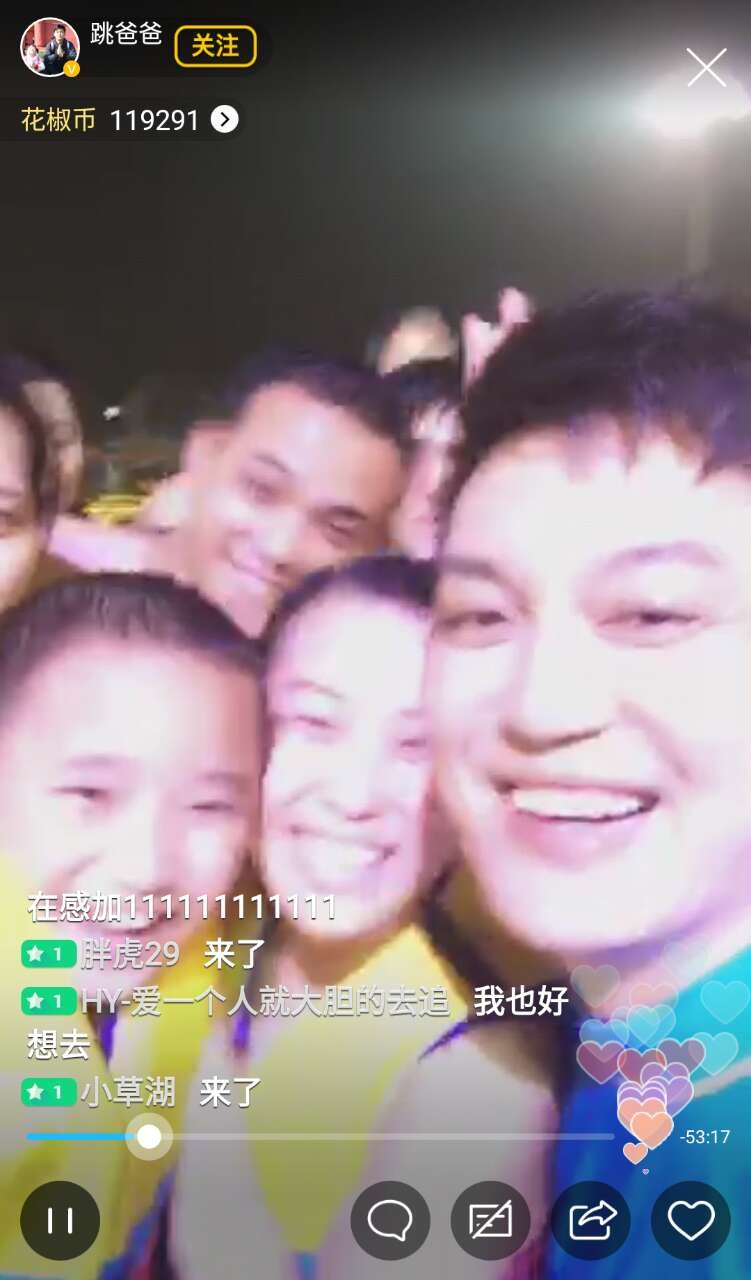This screenshot has width=751, height=1280.
Task: Open the comment bubble icon
Action: click(x=390, y=1220)
